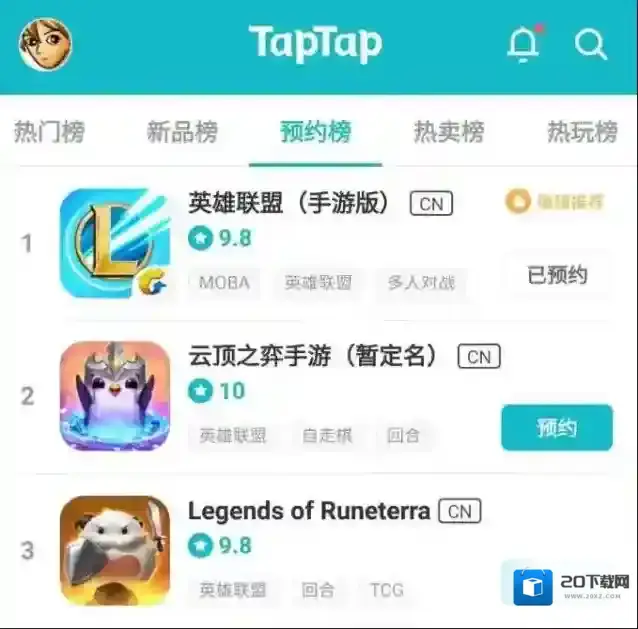
Task: Switch to the 热卖榜 tab
Action: 449,132
